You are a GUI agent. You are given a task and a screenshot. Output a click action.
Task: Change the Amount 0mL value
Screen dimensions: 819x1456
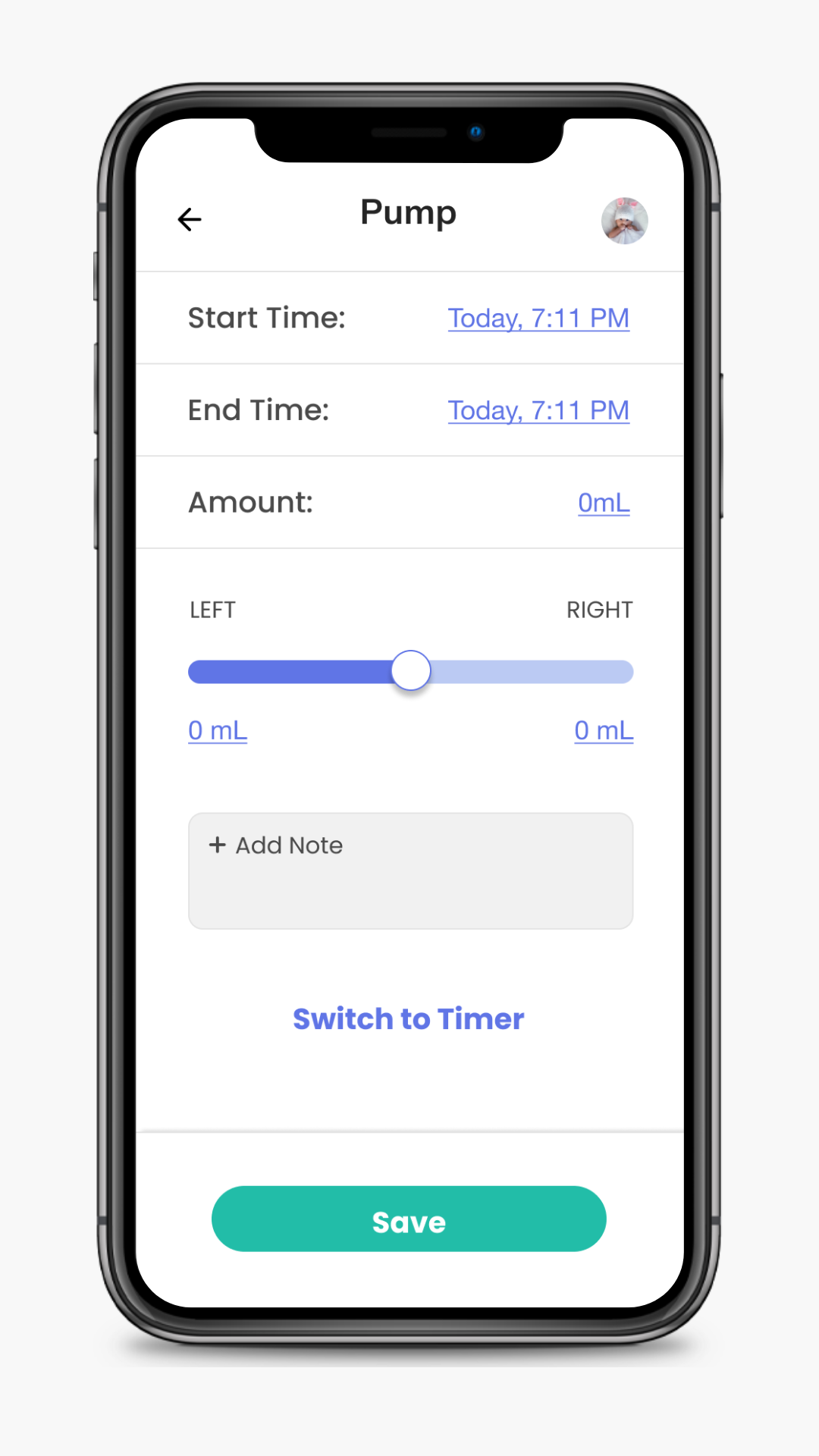(x=604, y=503)
